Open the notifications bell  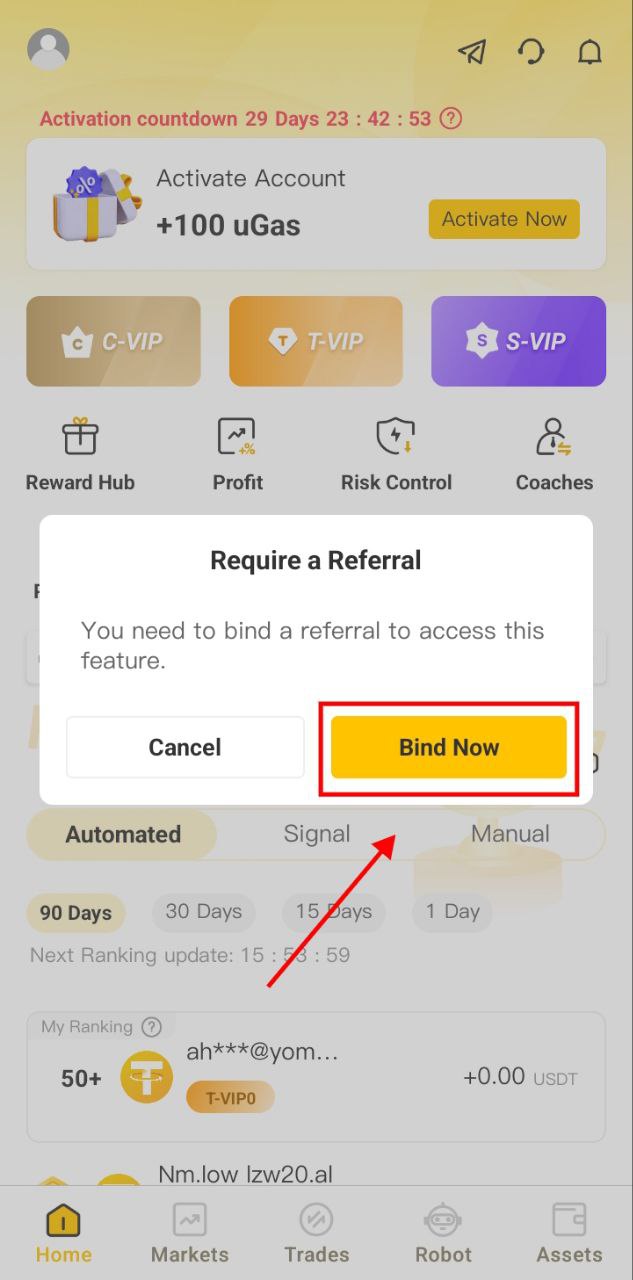click(x=589, y=52)
